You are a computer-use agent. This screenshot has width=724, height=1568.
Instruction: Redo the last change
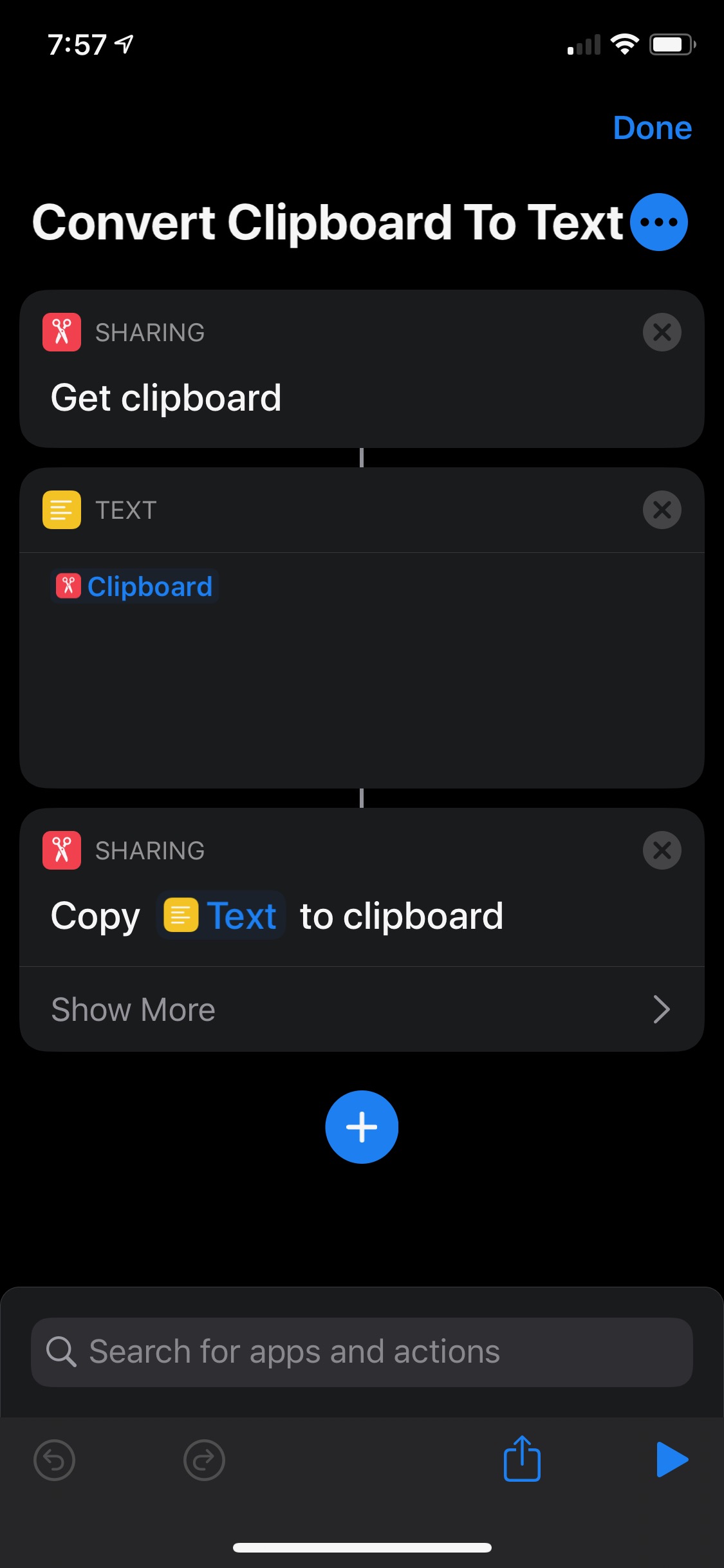pyautogui.click(x=204, y=1460)
